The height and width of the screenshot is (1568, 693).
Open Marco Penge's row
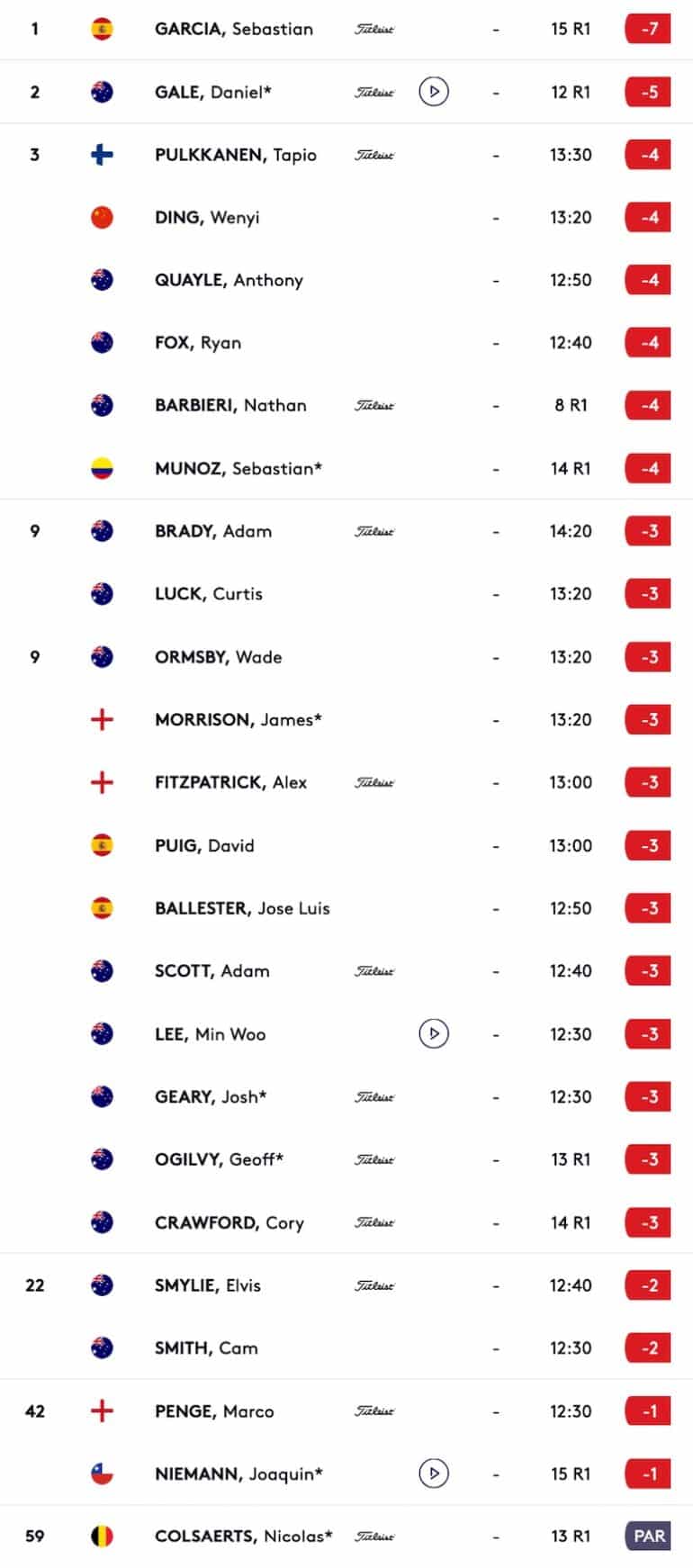pos(214,1411)
